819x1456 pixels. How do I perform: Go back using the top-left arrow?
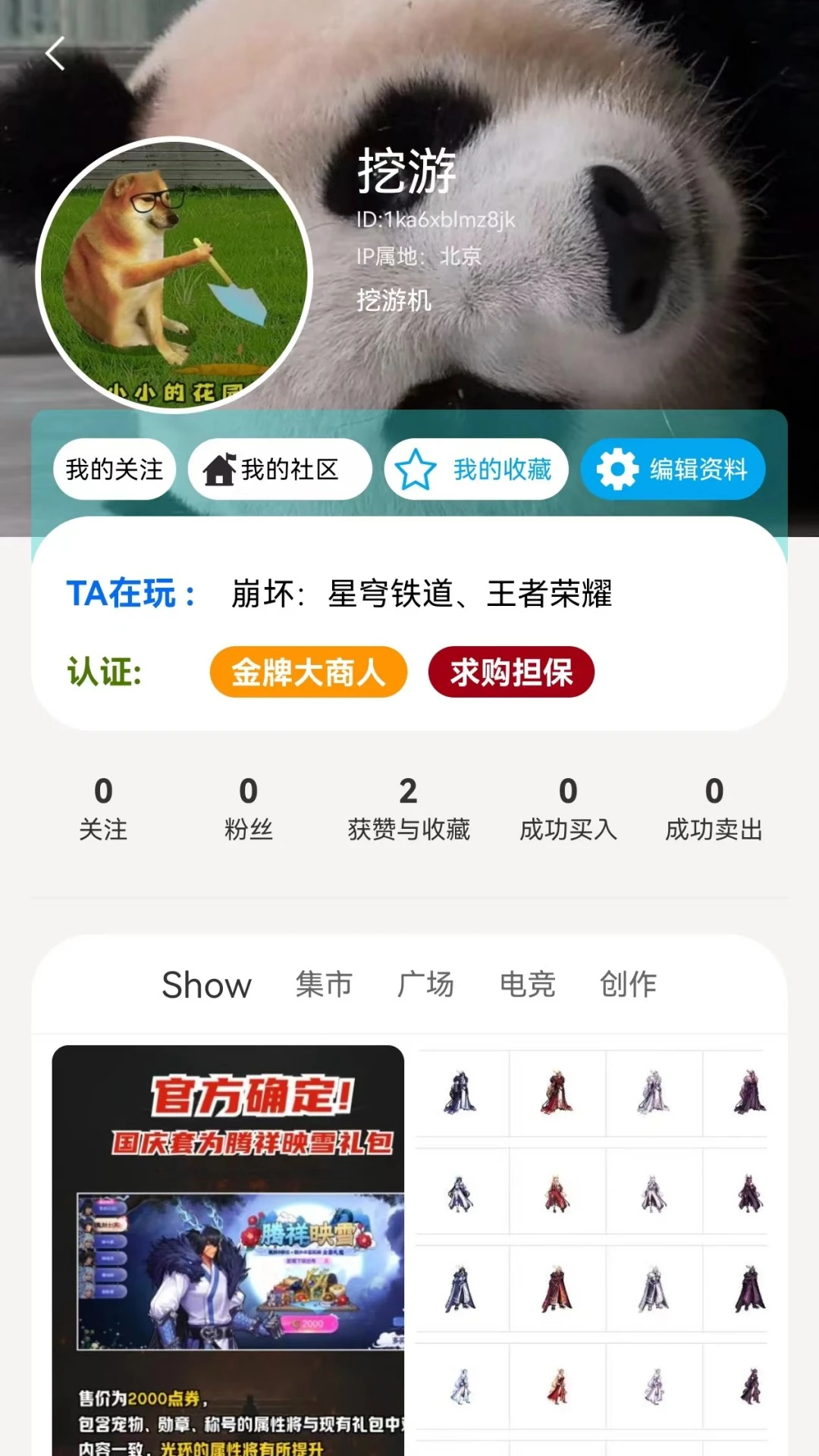55,54
